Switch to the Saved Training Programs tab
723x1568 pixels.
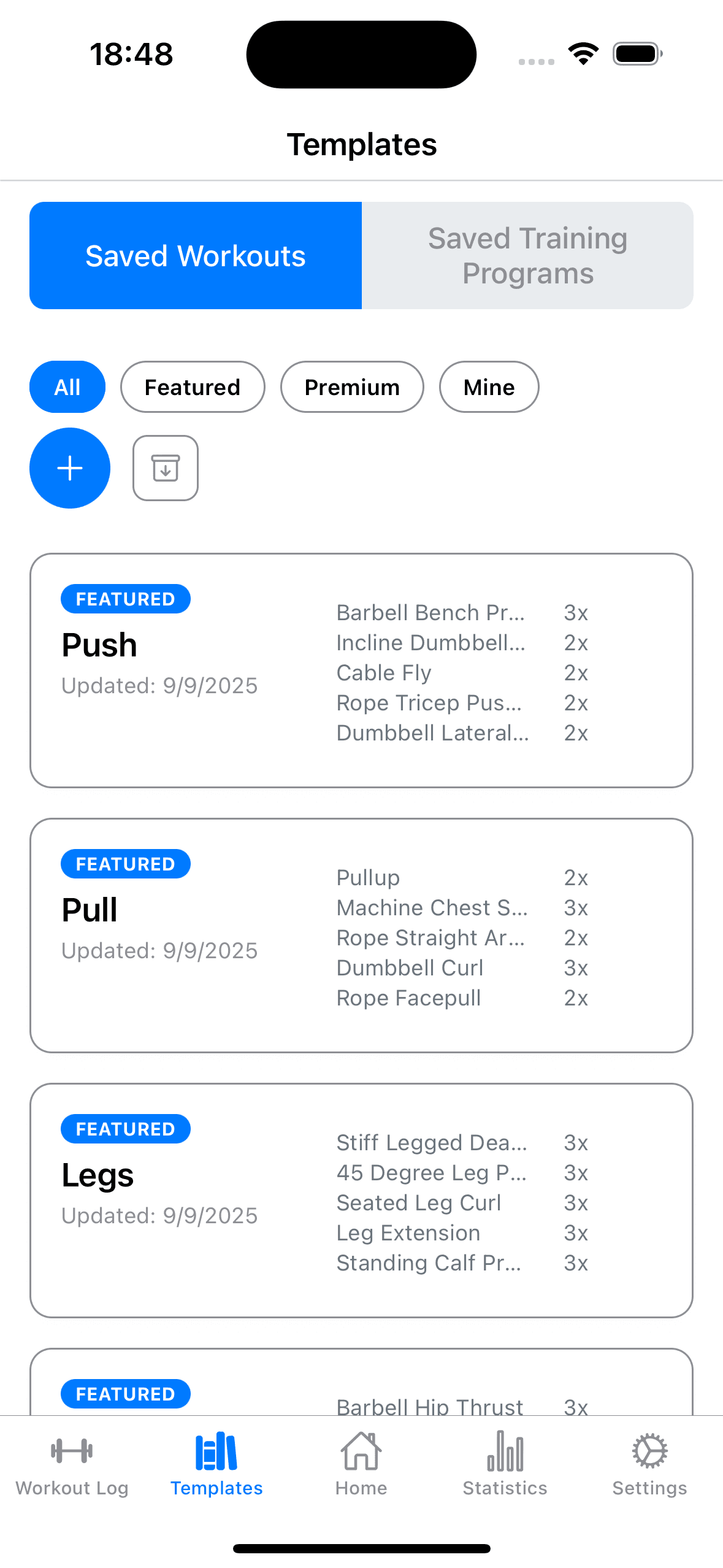pyautogui.click(x=527, y=255)
